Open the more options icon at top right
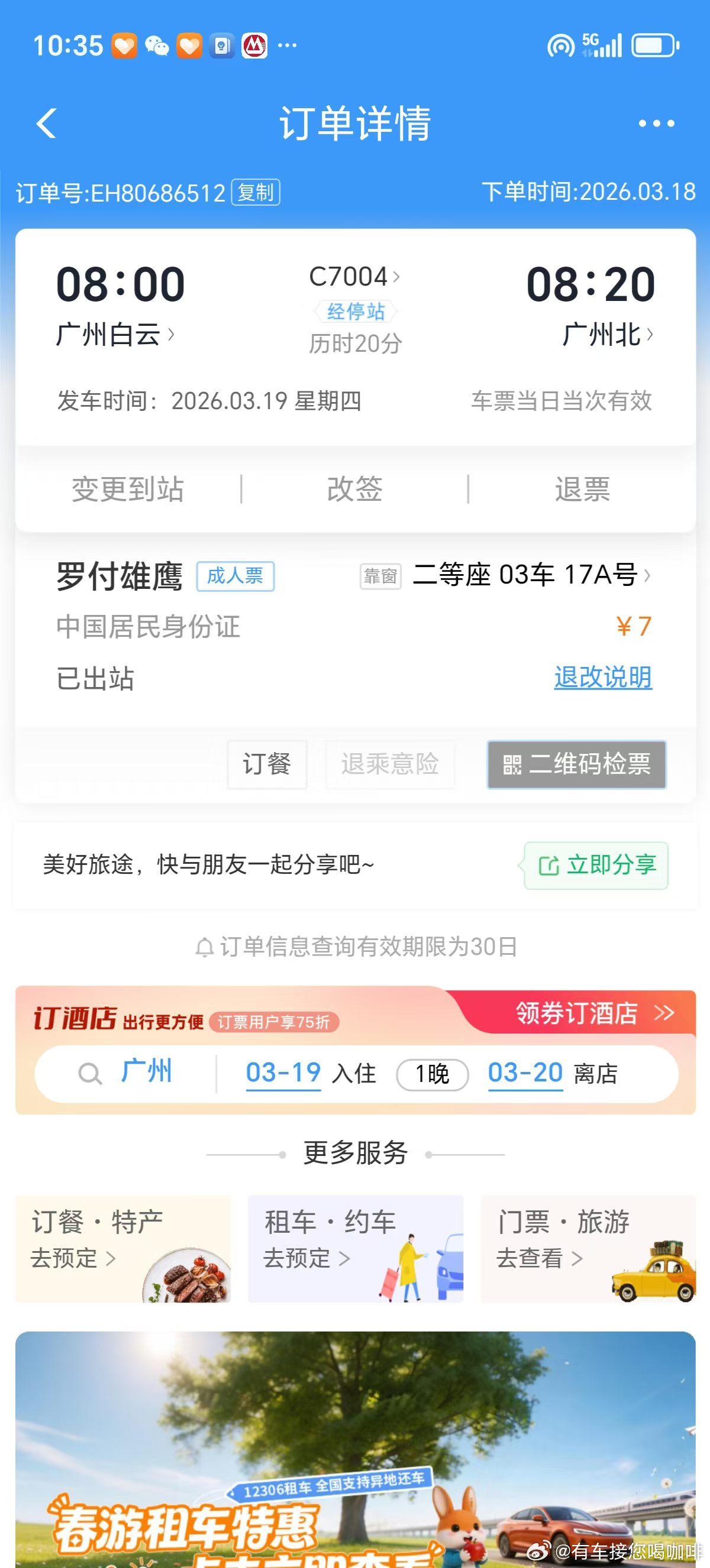The image size is (710, 1568). (x=656, y=123)
